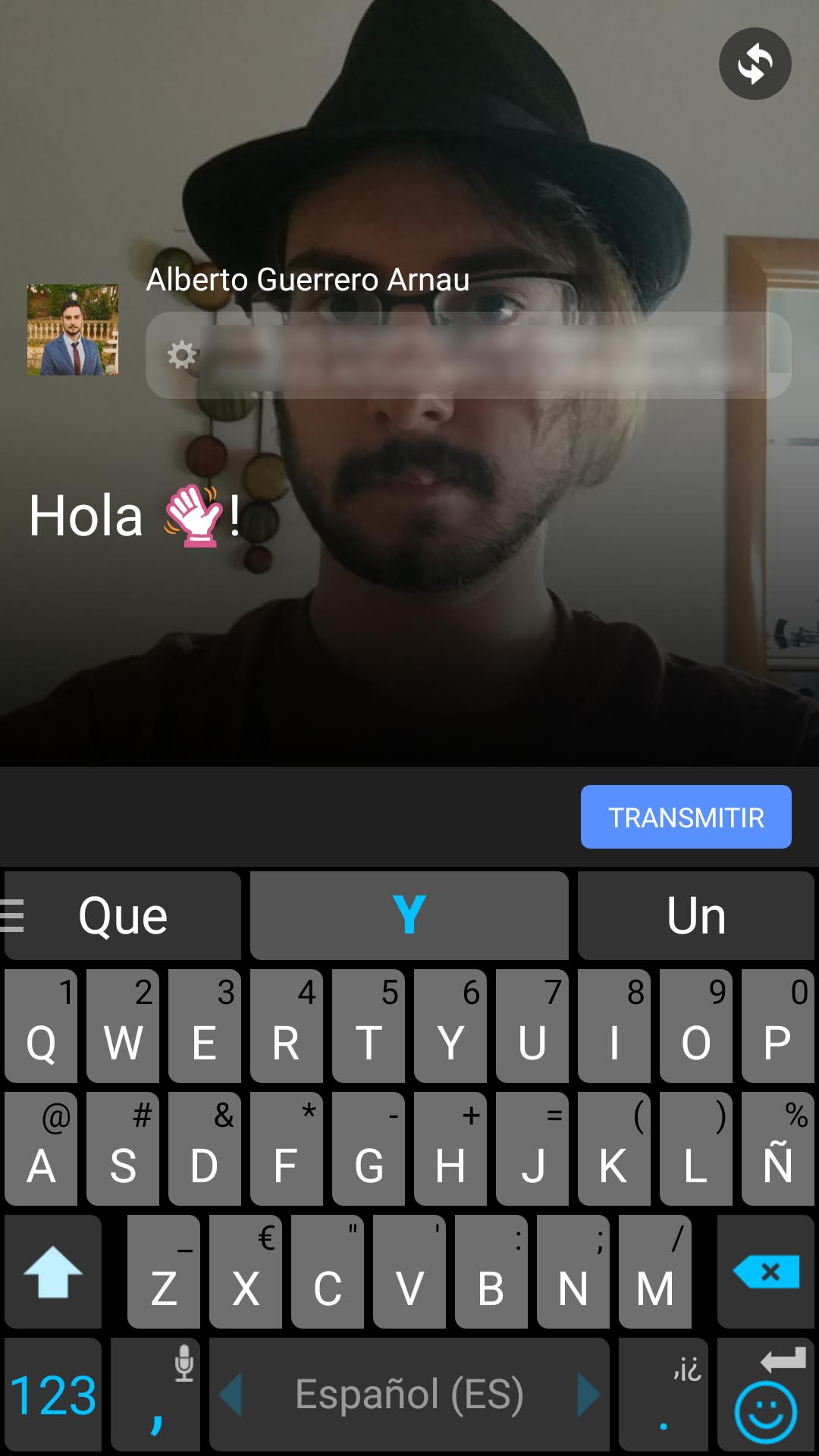Open the privacy settings gear field
Image resolution: width=819 pixels, height=1456 pixels.
coord(468,355)
